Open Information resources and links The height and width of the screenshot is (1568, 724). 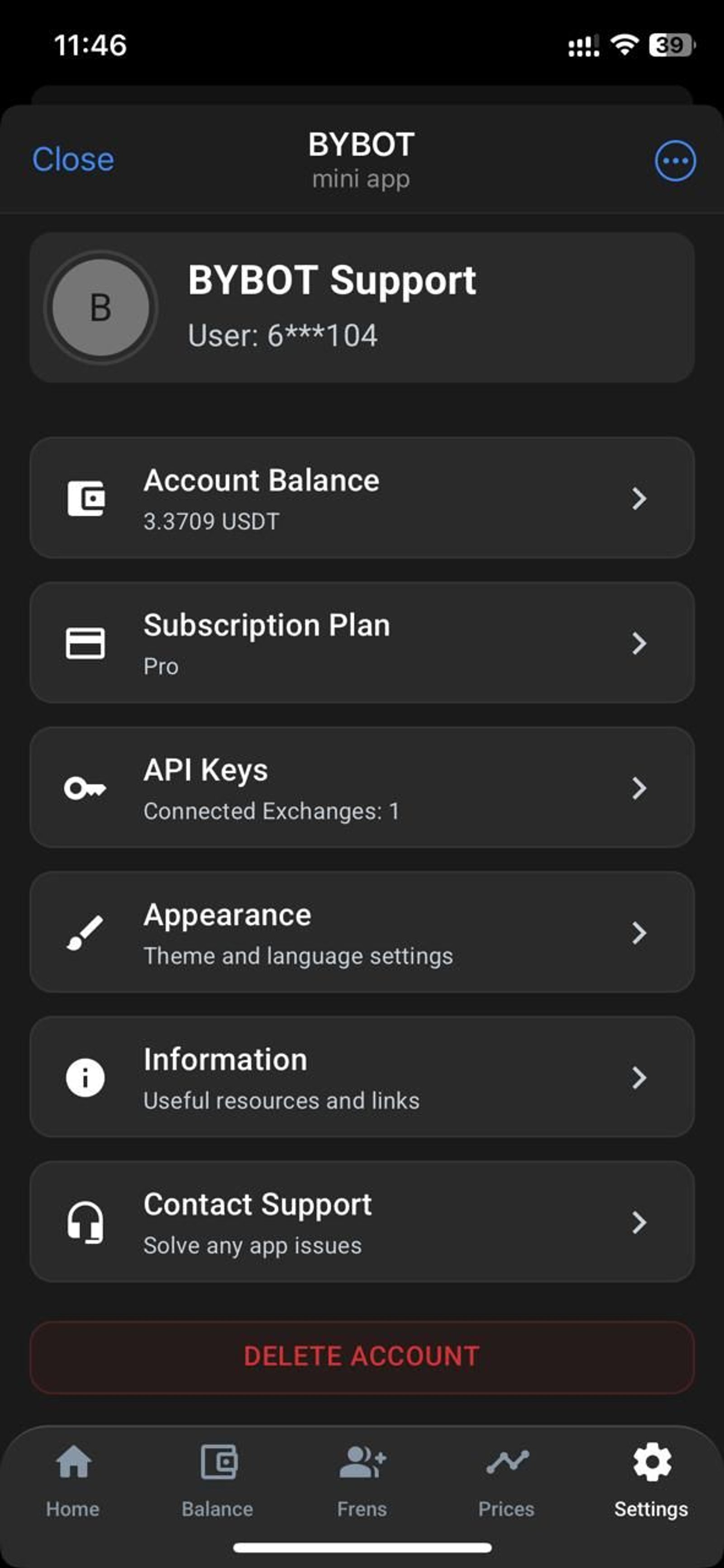pos(362,1077)
